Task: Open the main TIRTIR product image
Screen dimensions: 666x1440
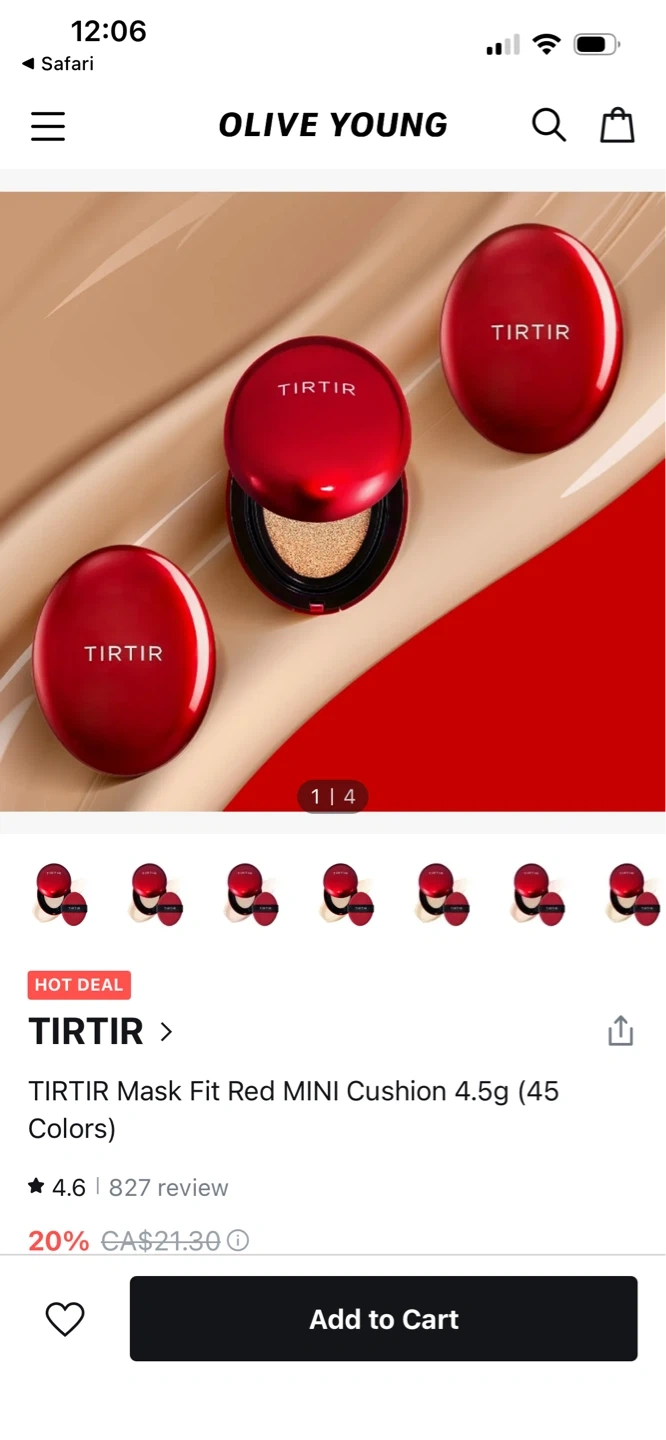Action: [x=333, y=501]
